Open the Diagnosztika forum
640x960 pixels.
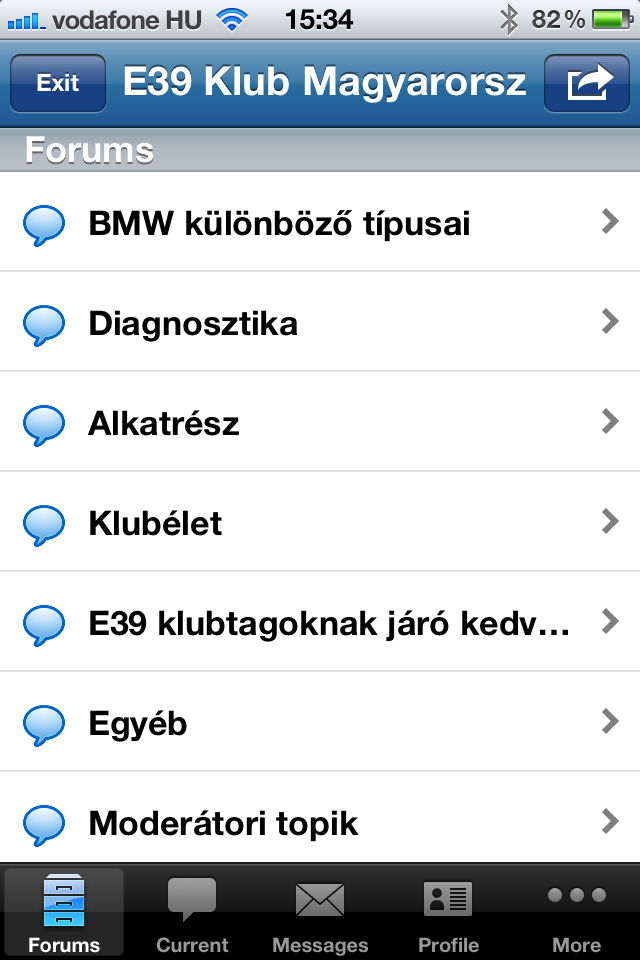coord(320,323)
